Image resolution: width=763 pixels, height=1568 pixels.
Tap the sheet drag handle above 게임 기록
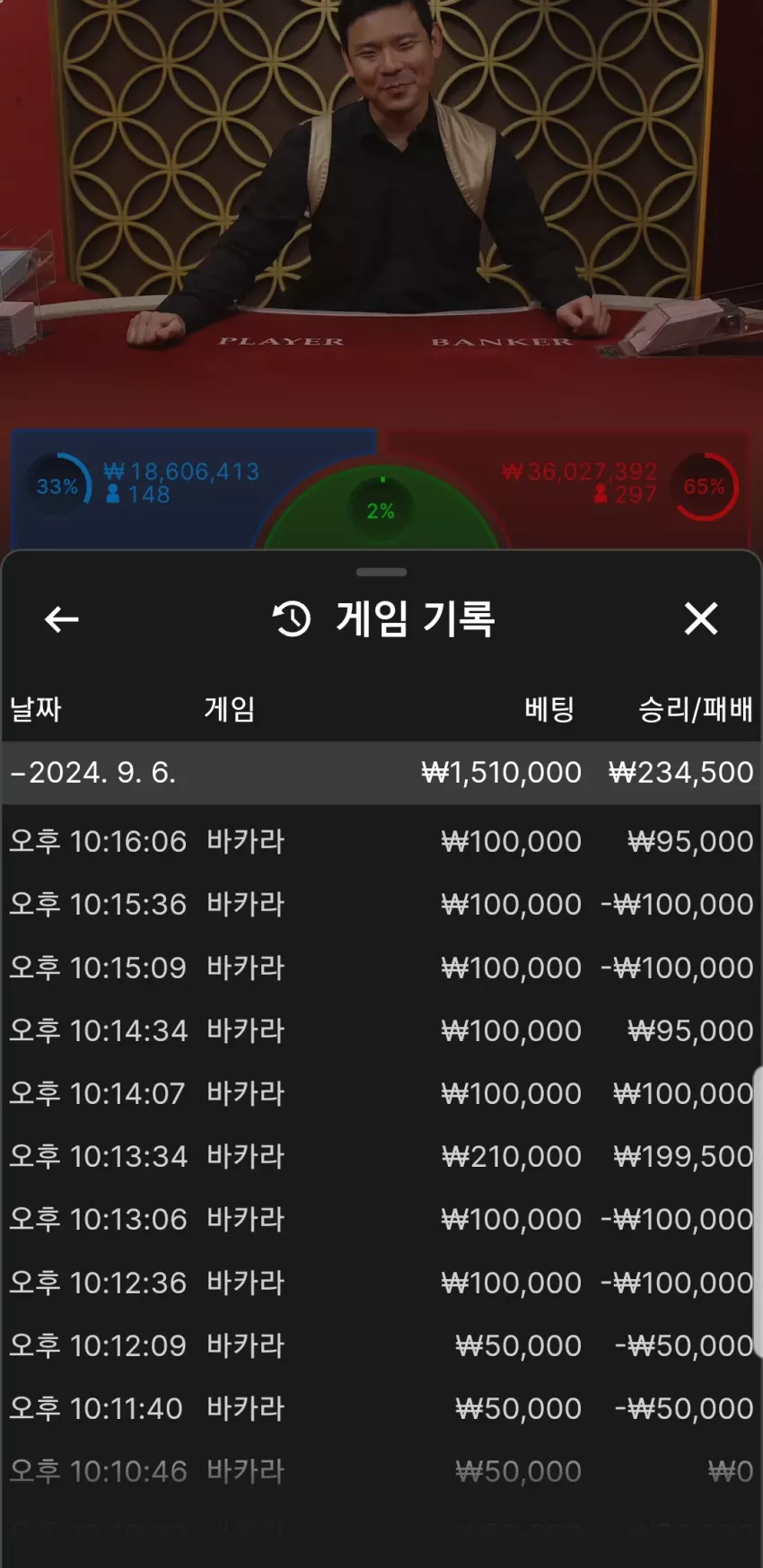tap(381, 572)
